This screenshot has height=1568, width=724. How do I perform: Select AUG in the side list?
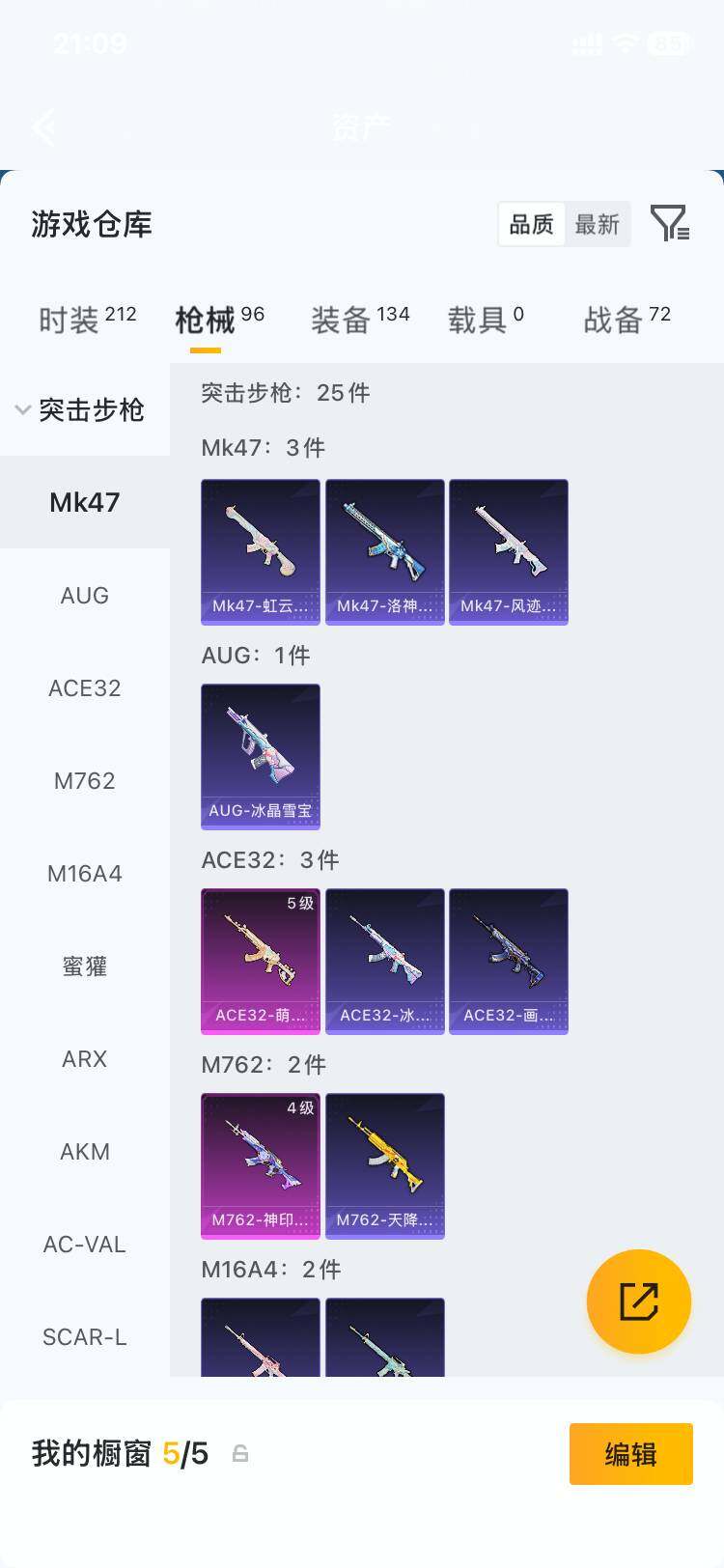(x=85, y=596)
